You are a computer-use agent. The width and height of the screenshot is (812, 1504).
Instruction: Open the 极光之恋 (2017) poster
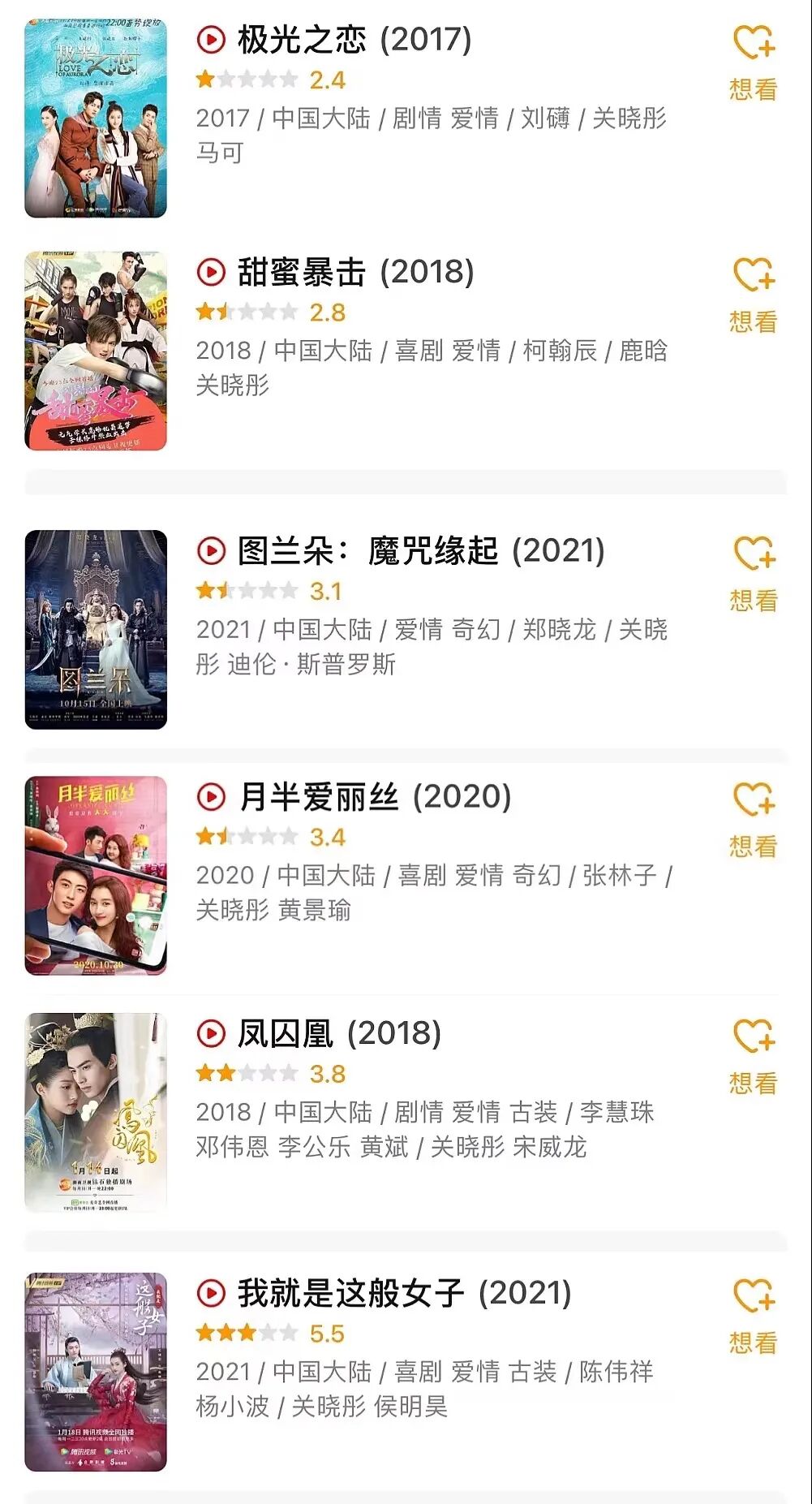(x=96, y=119)
